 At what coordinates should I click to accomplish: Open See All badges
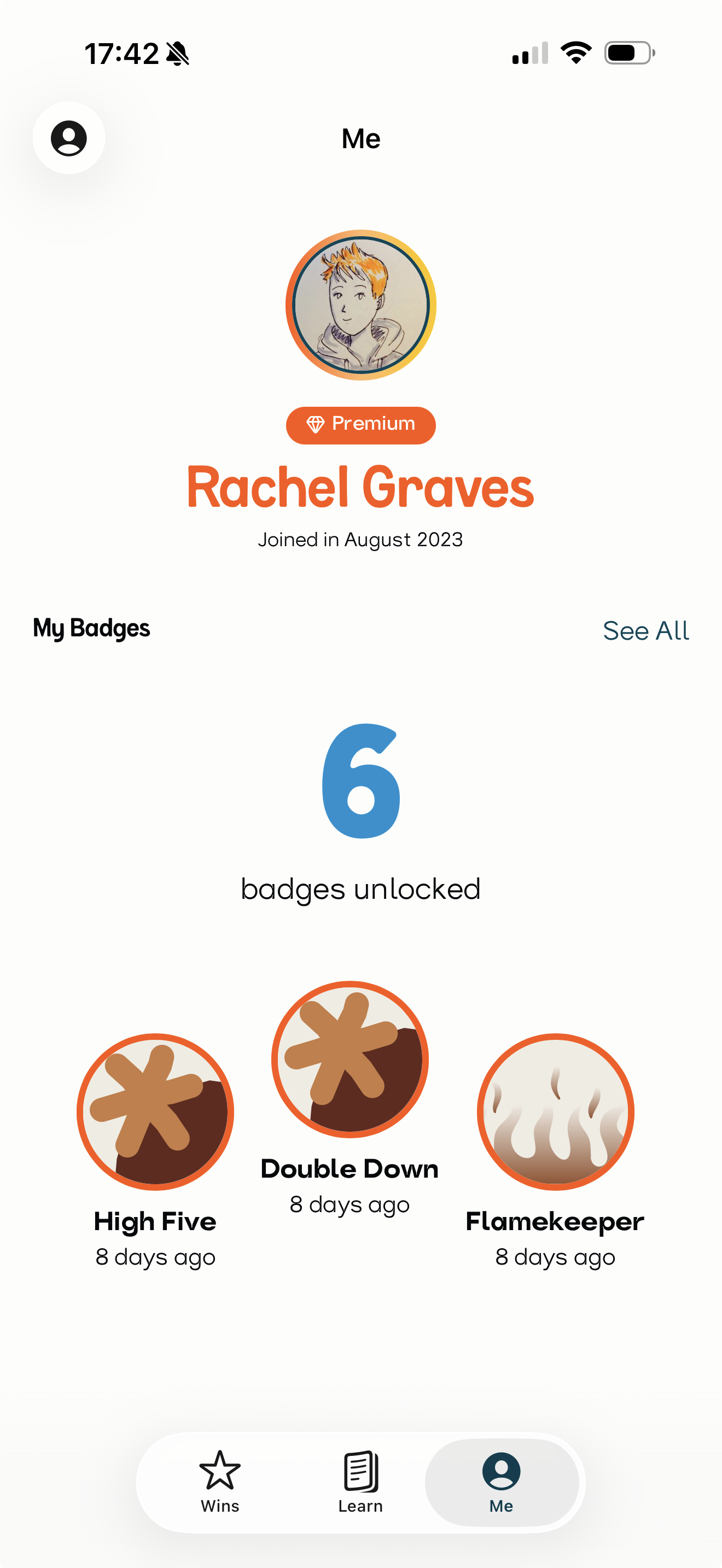point(647,632)
